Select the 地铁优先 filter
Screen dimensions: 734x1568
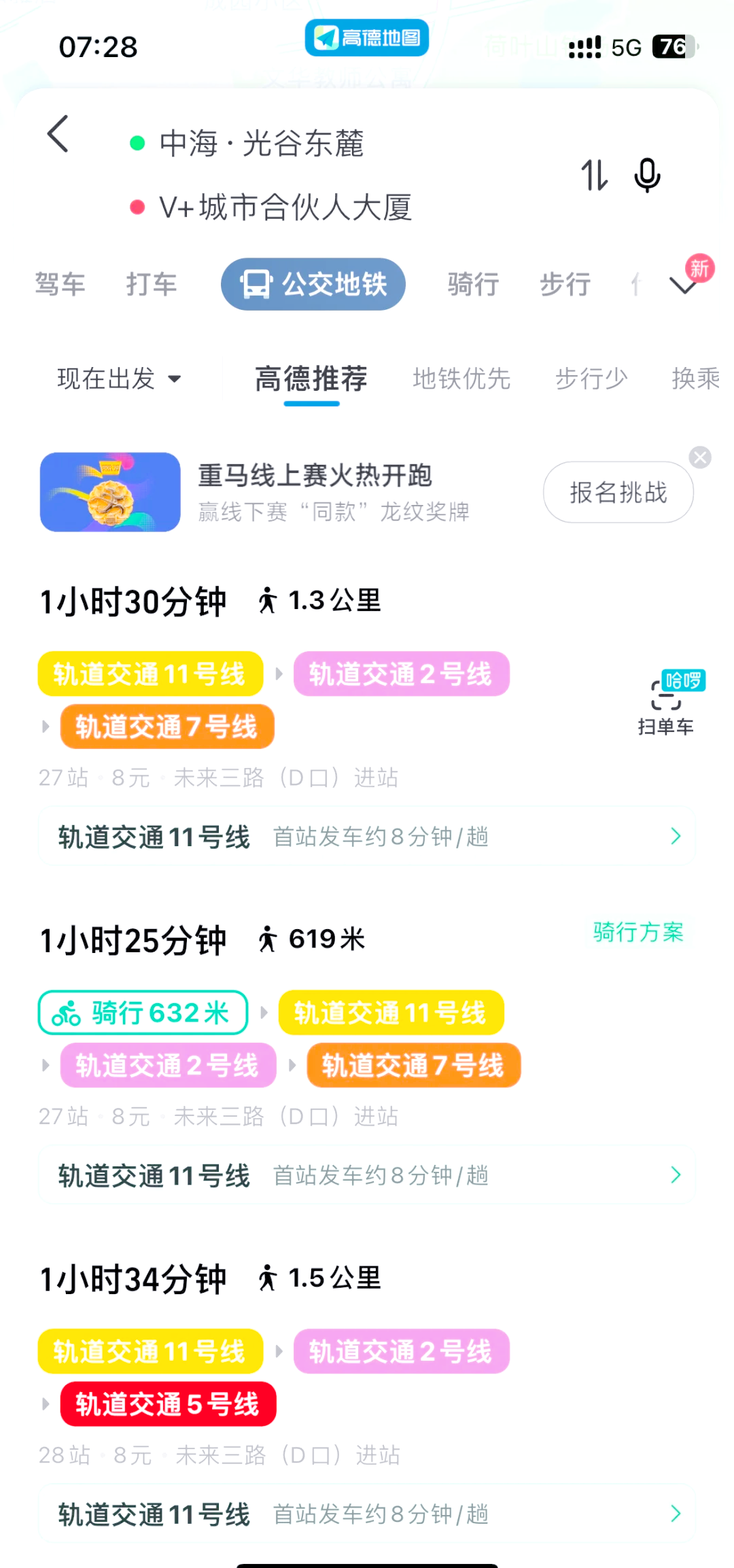(x=461, y=379)
